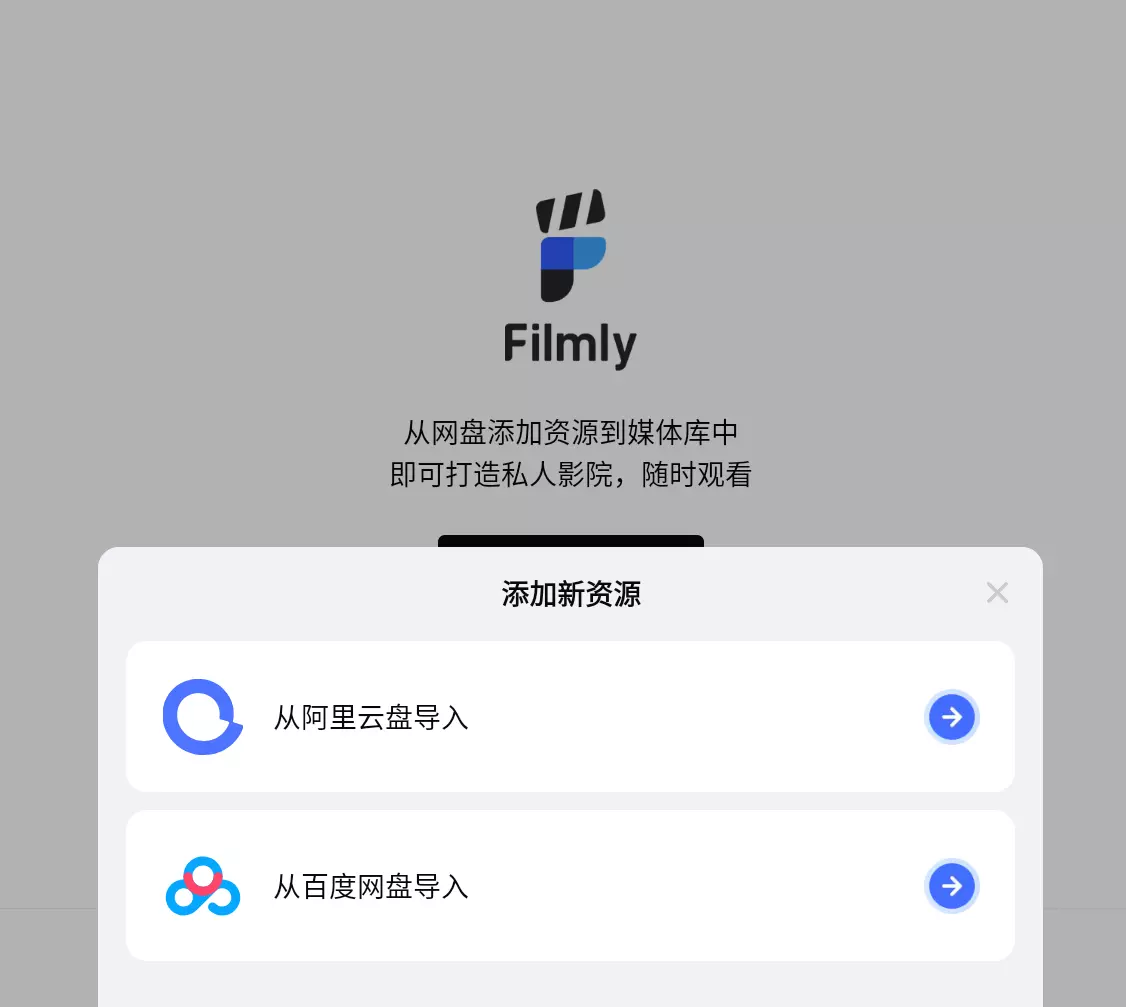
Task: Tap the arrow beside 从百度网盘导入
Action: coord(951,886)
